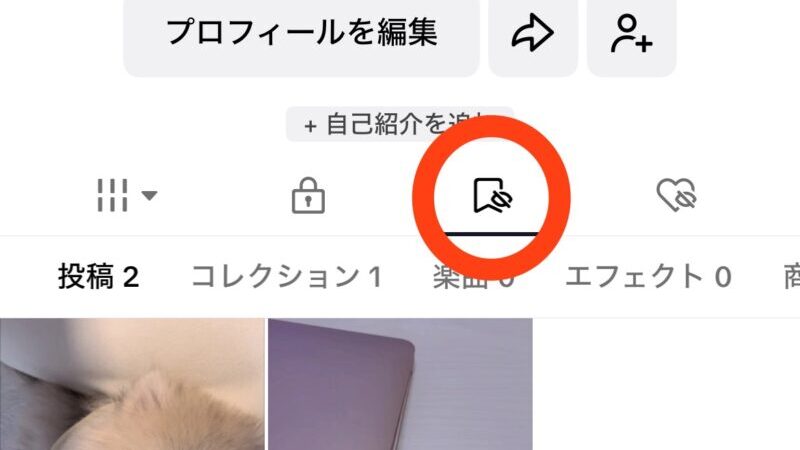Image resolution: width=800 pixels, height=450 pixels.
Task: Open the add friends icon
Action: coord(631,33)
